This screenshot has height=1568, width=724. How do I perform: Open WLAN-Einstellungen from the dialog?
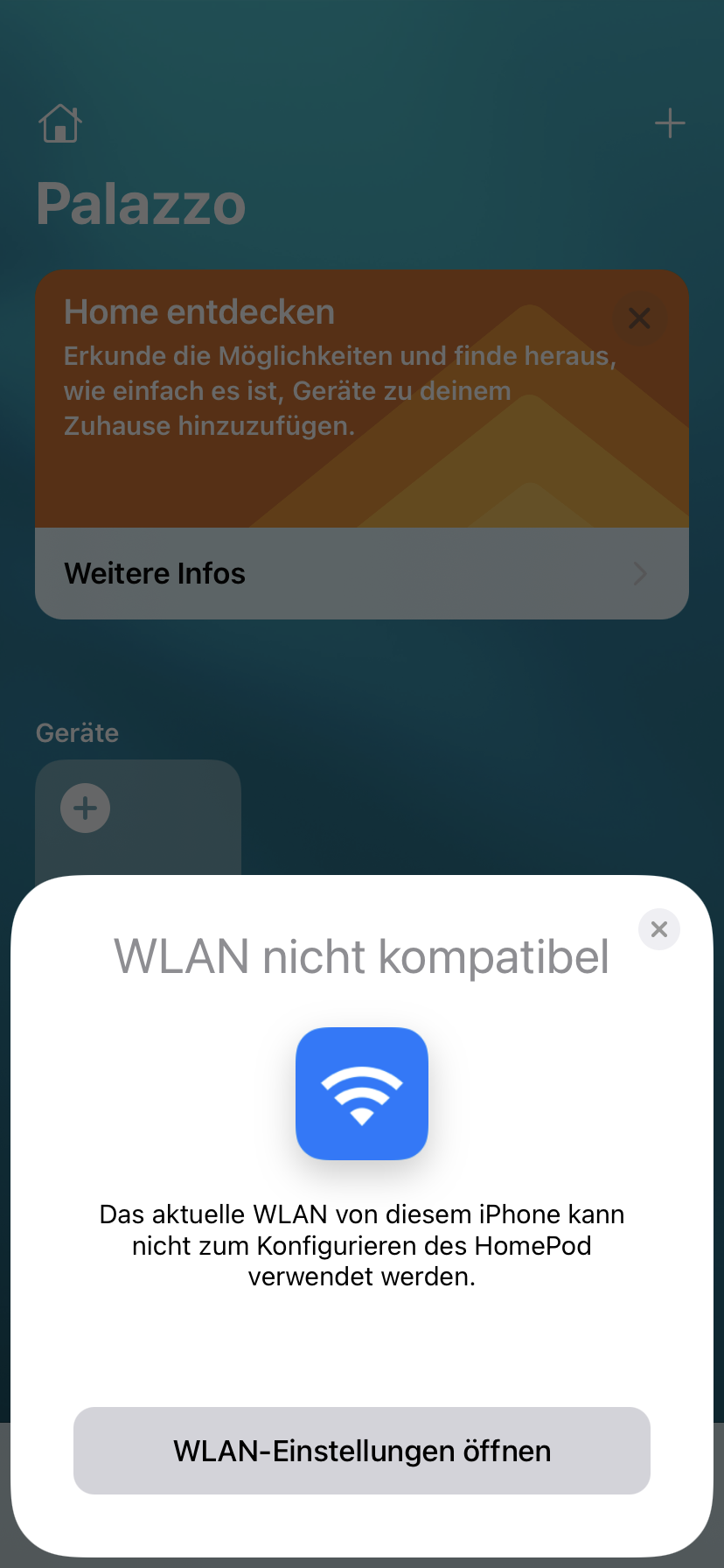(362, 1451)
